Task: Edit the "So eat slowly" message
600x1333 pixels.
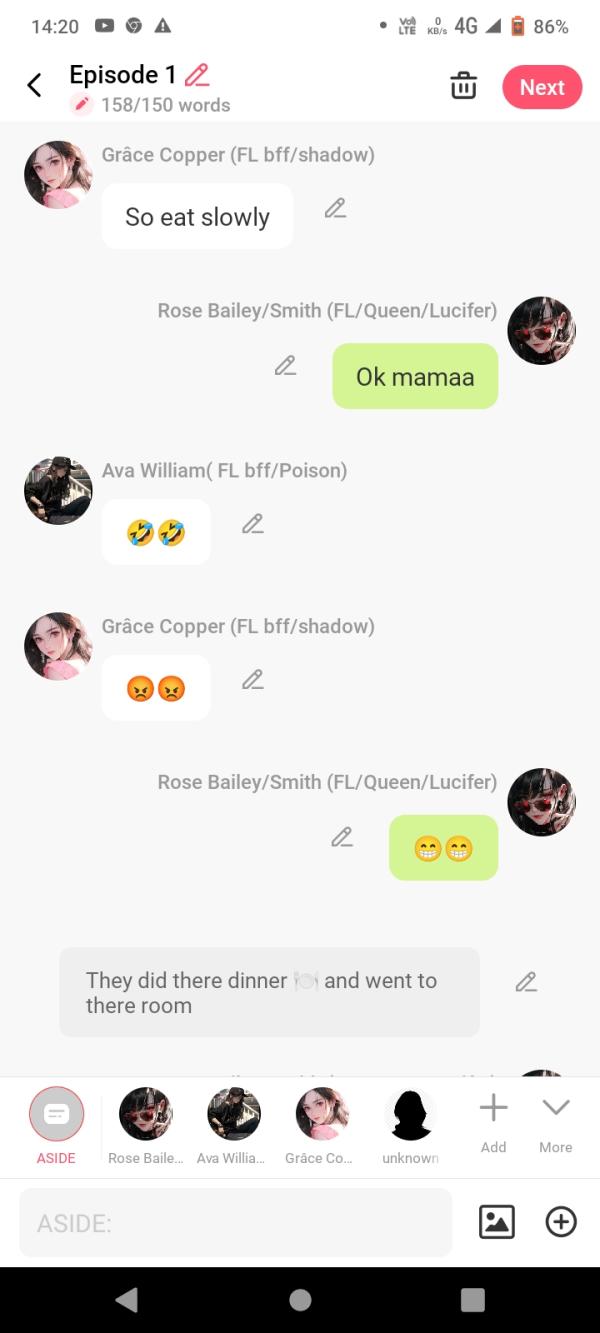Action: click(x=335, y=208)
